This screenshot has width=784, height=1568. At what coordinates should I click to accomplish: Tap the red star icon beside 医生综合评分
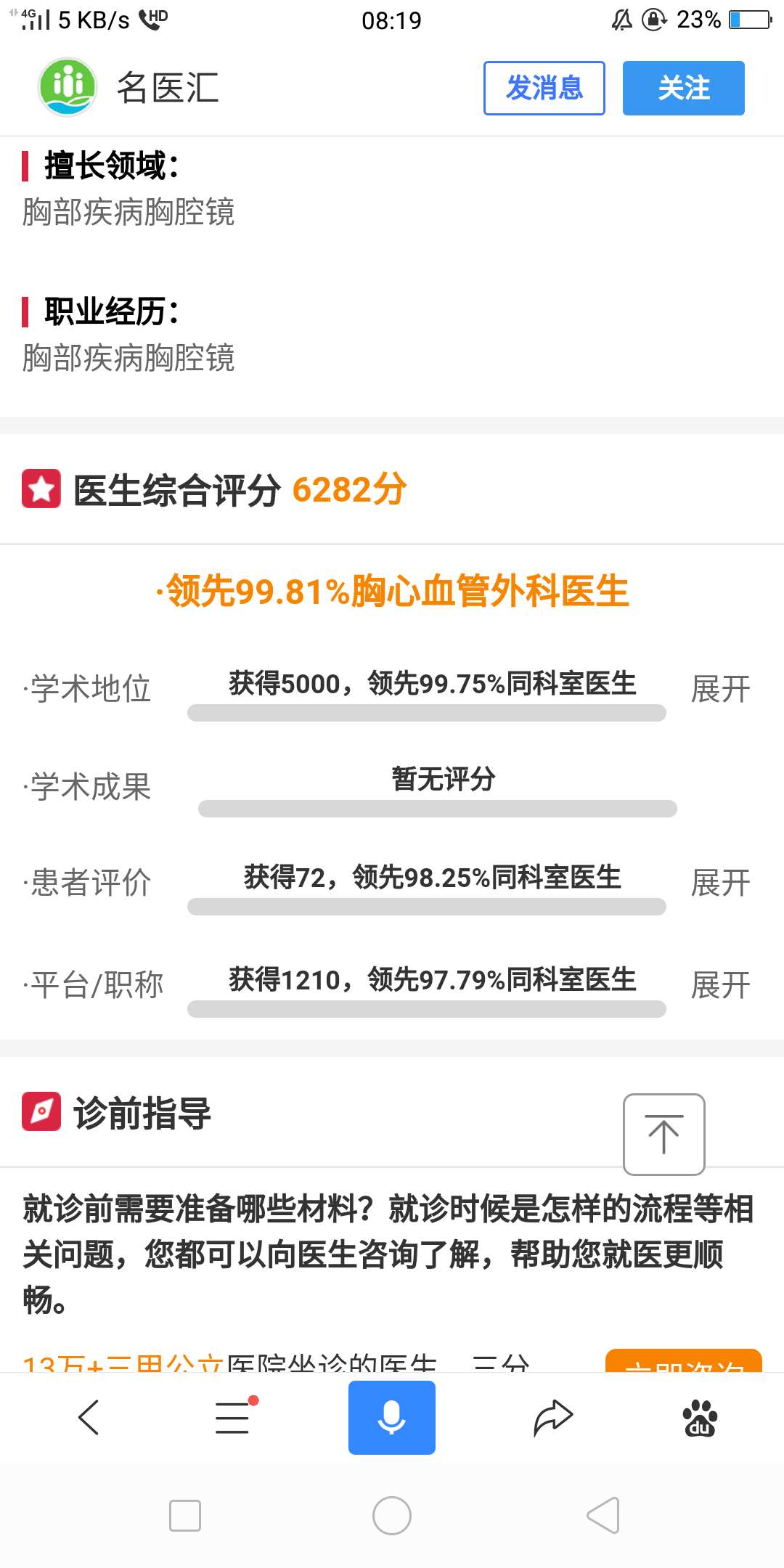coord(42,490)
